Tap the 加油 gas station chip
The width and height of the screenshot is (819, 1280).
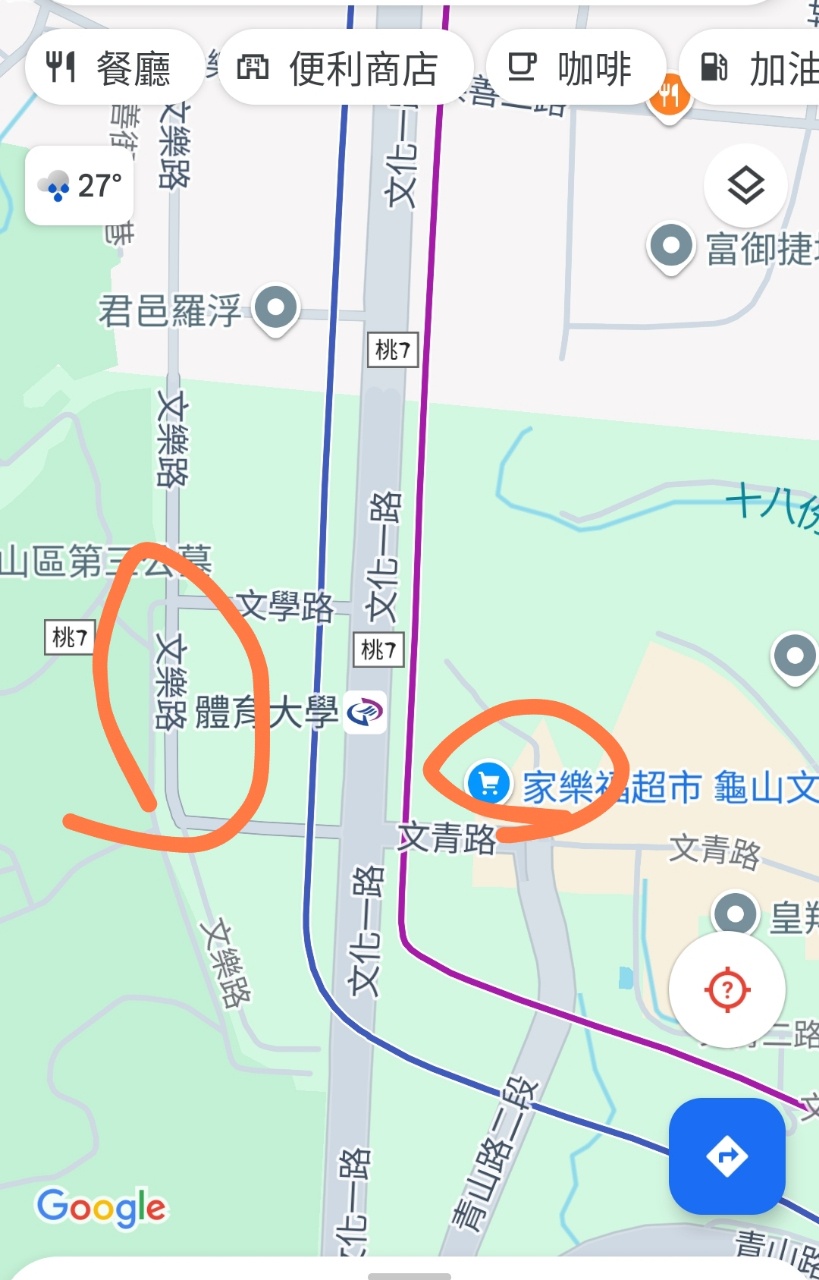[x=755, y=68]
